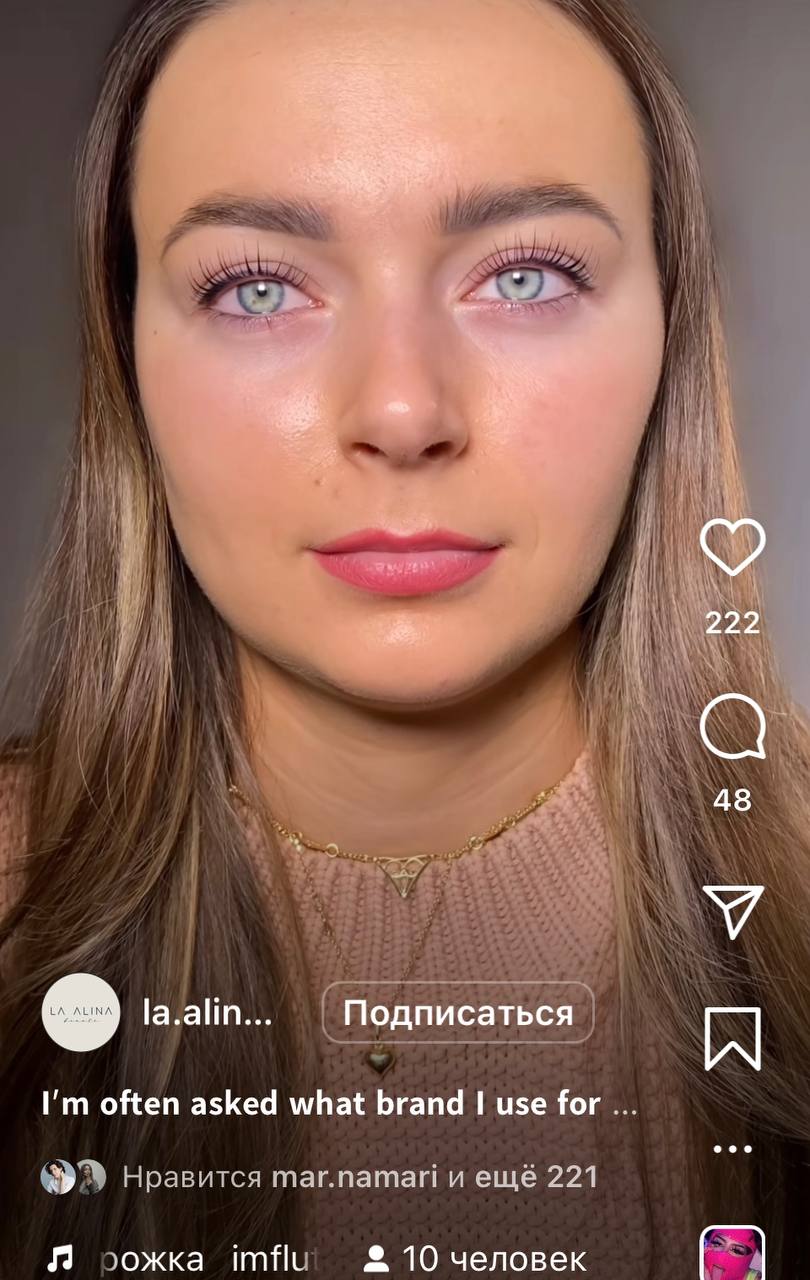Tap the Подписаться follow button
The width and height of the screenshot is (810, 1280).
458,1013
